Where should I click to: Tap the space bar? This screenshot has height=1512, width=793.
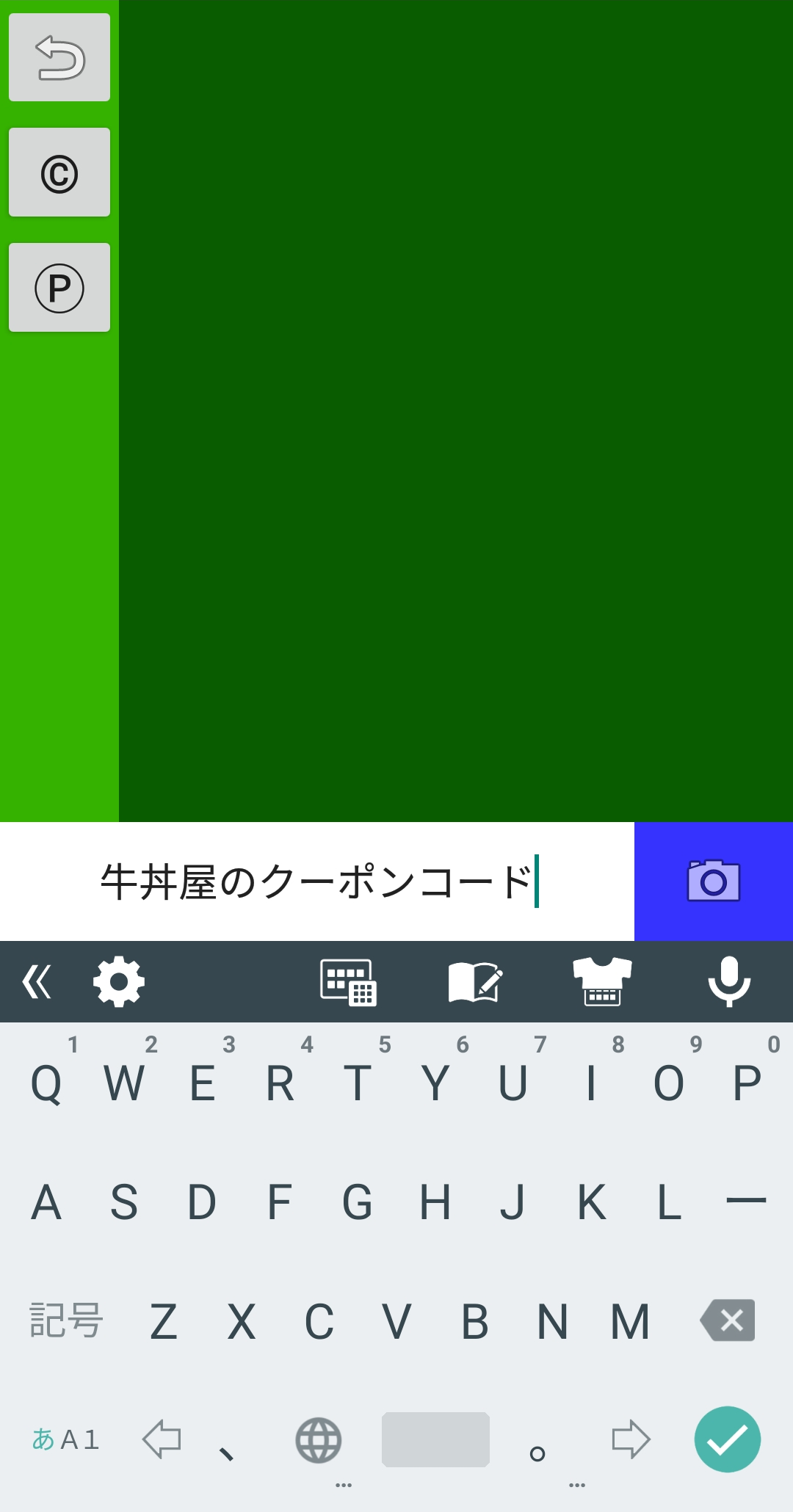435,1439
